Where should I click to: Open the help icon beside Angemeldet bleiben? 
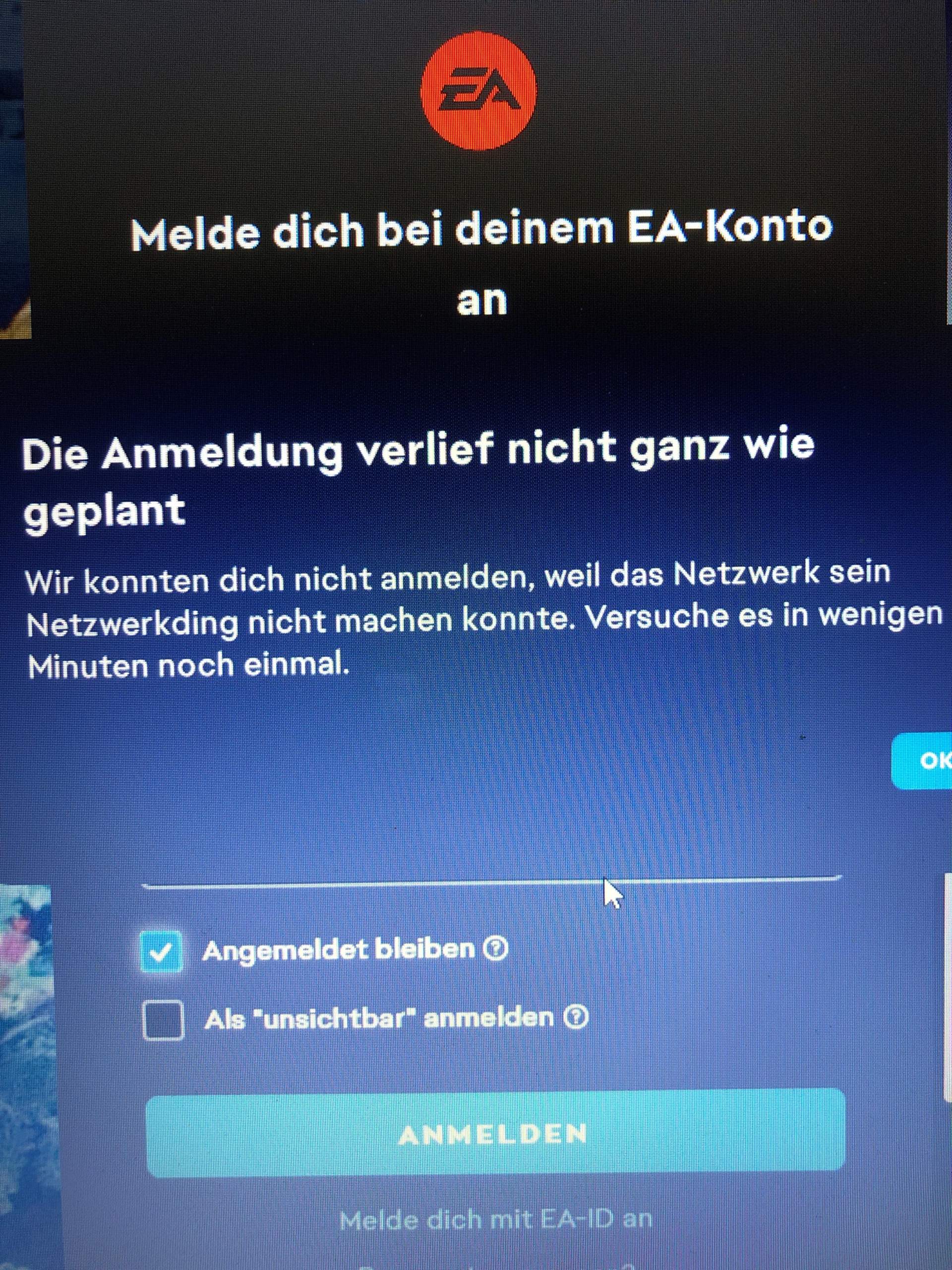pos(497,950)
